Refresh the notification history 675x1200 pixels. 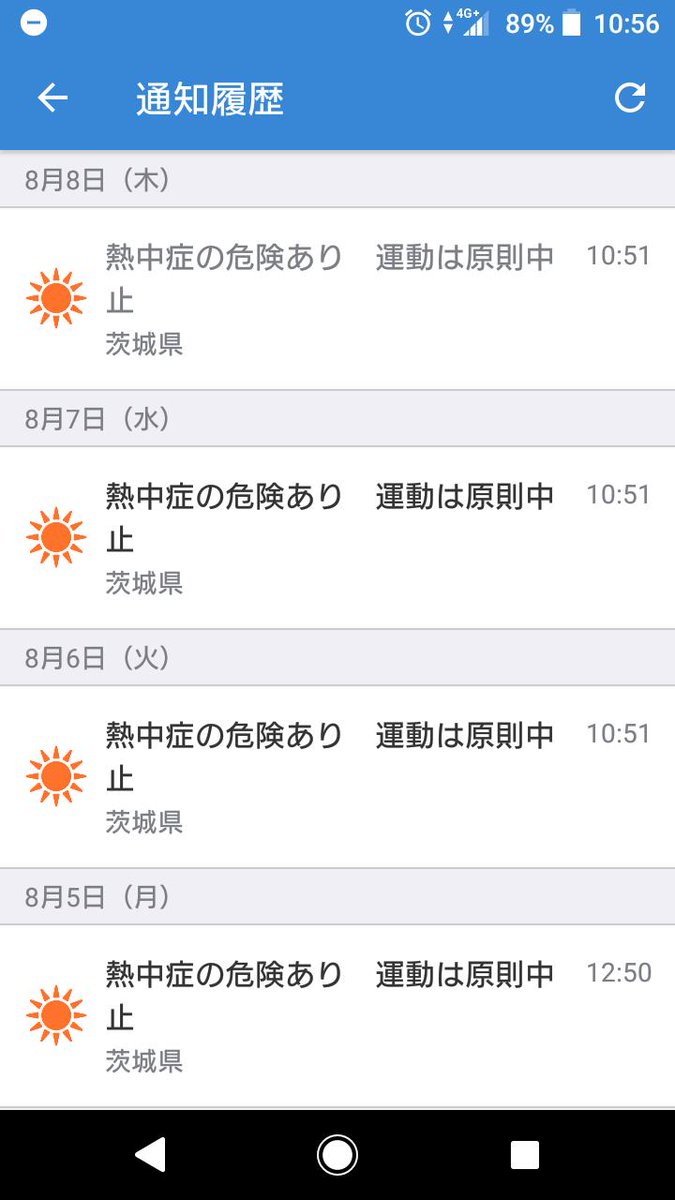[x=629, y=98]
